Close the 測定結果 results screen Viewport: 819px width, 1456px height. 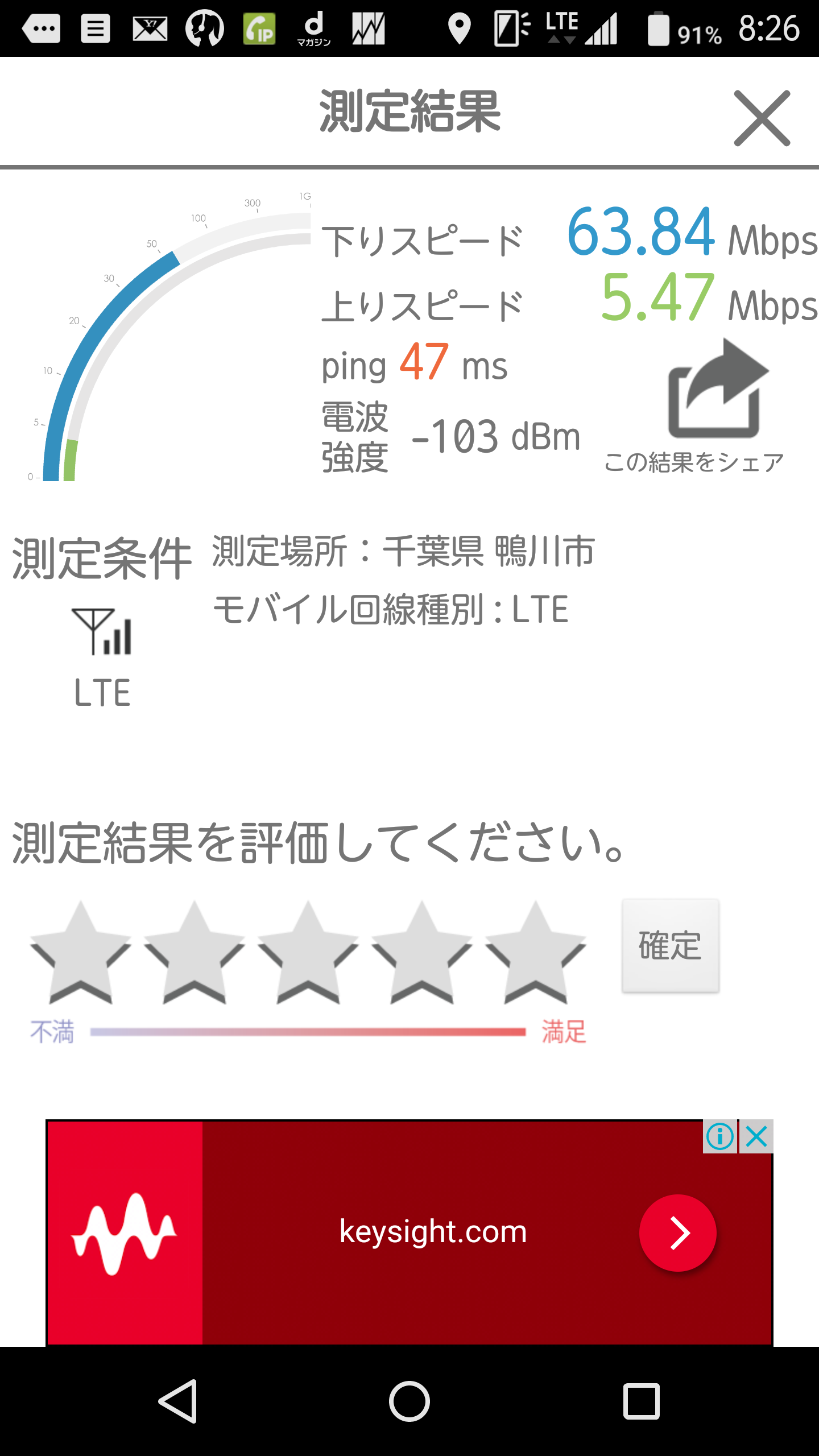pos(762,118)
